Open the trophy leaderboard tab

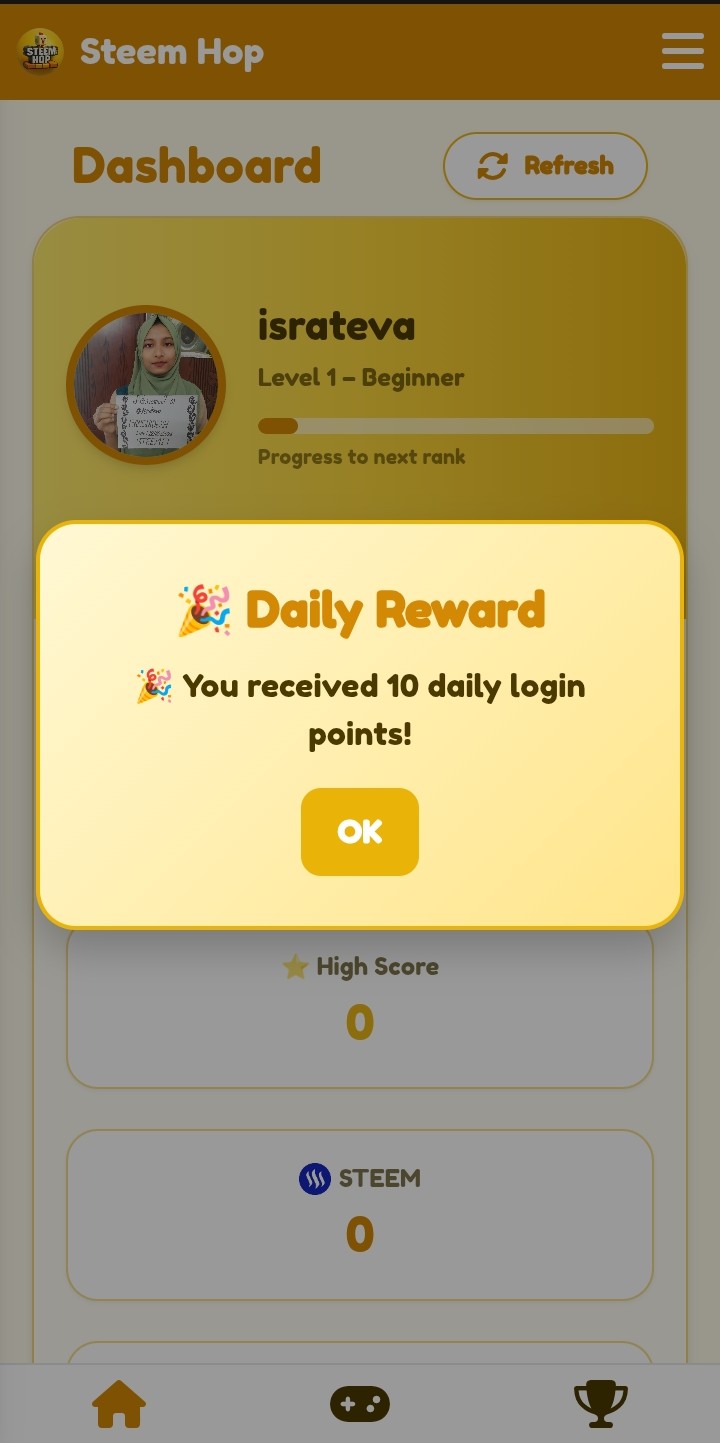click(600, 1404)
